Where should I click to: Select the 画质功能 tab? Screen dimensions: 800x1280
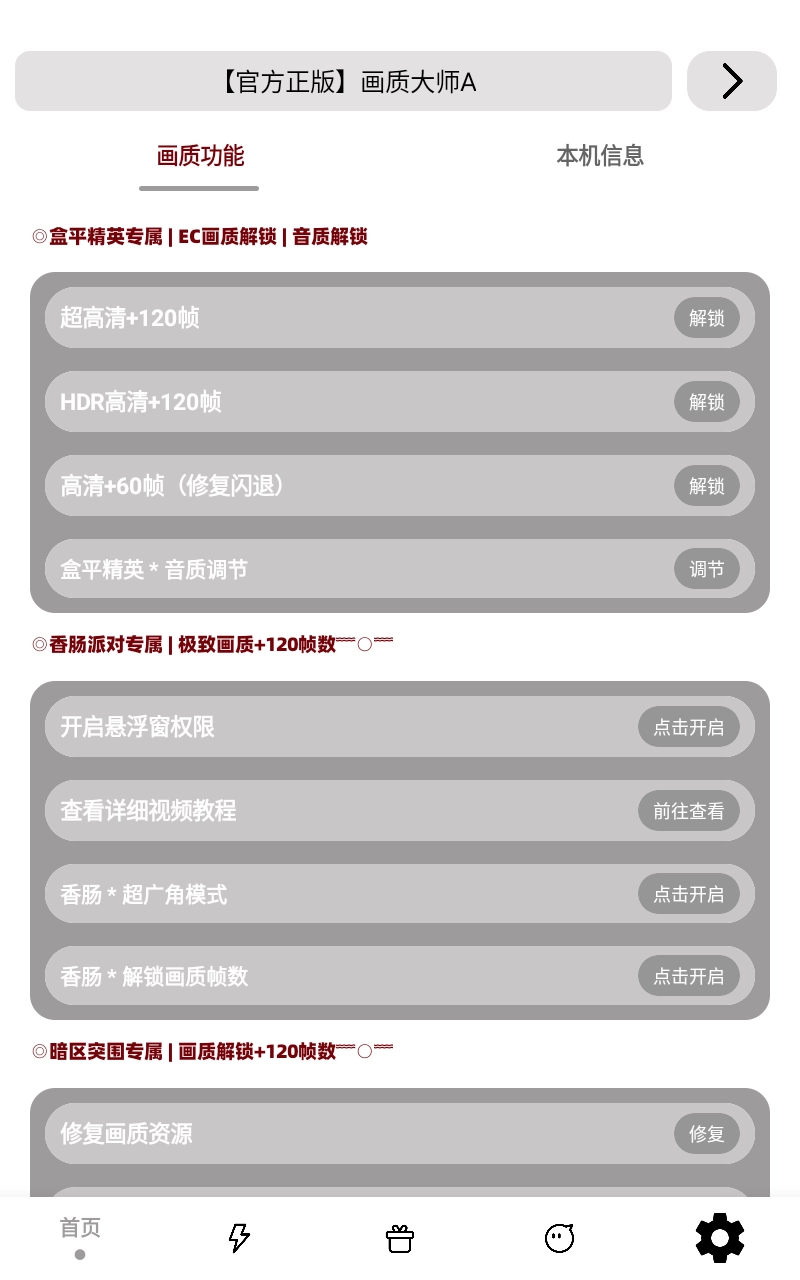tap(200, 156)
